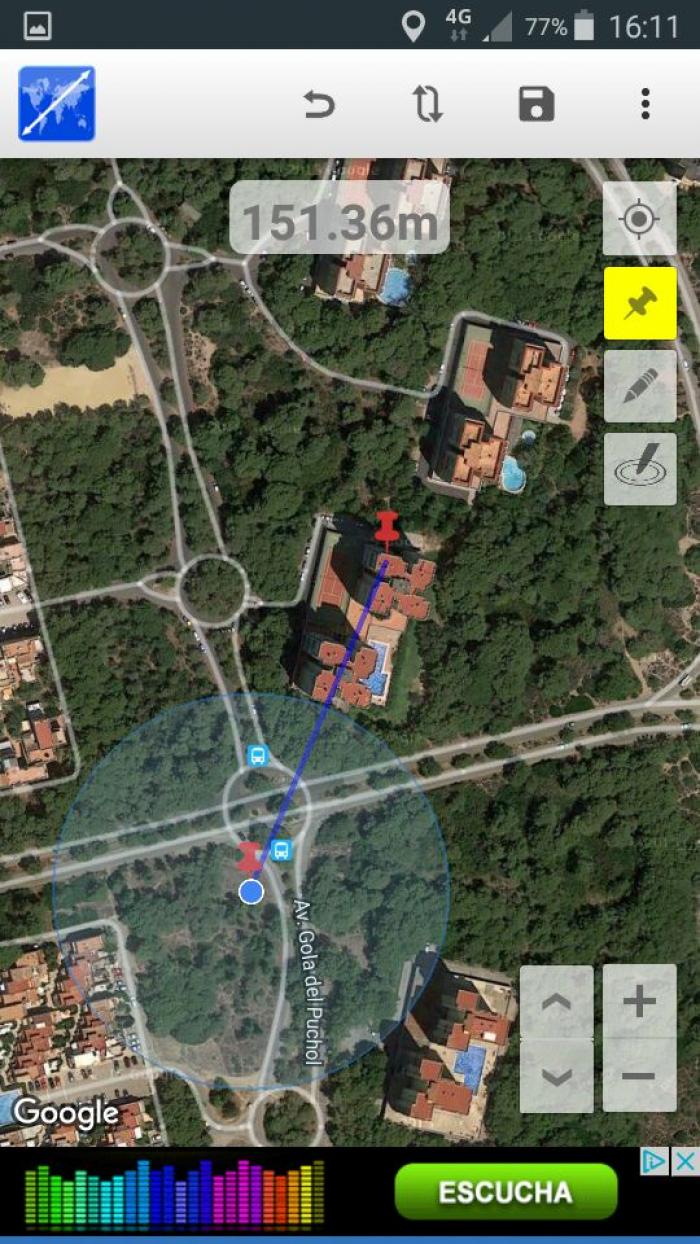
Task: Open the ad info icon
Action: pyautogui.click(x=654, y=1161)
